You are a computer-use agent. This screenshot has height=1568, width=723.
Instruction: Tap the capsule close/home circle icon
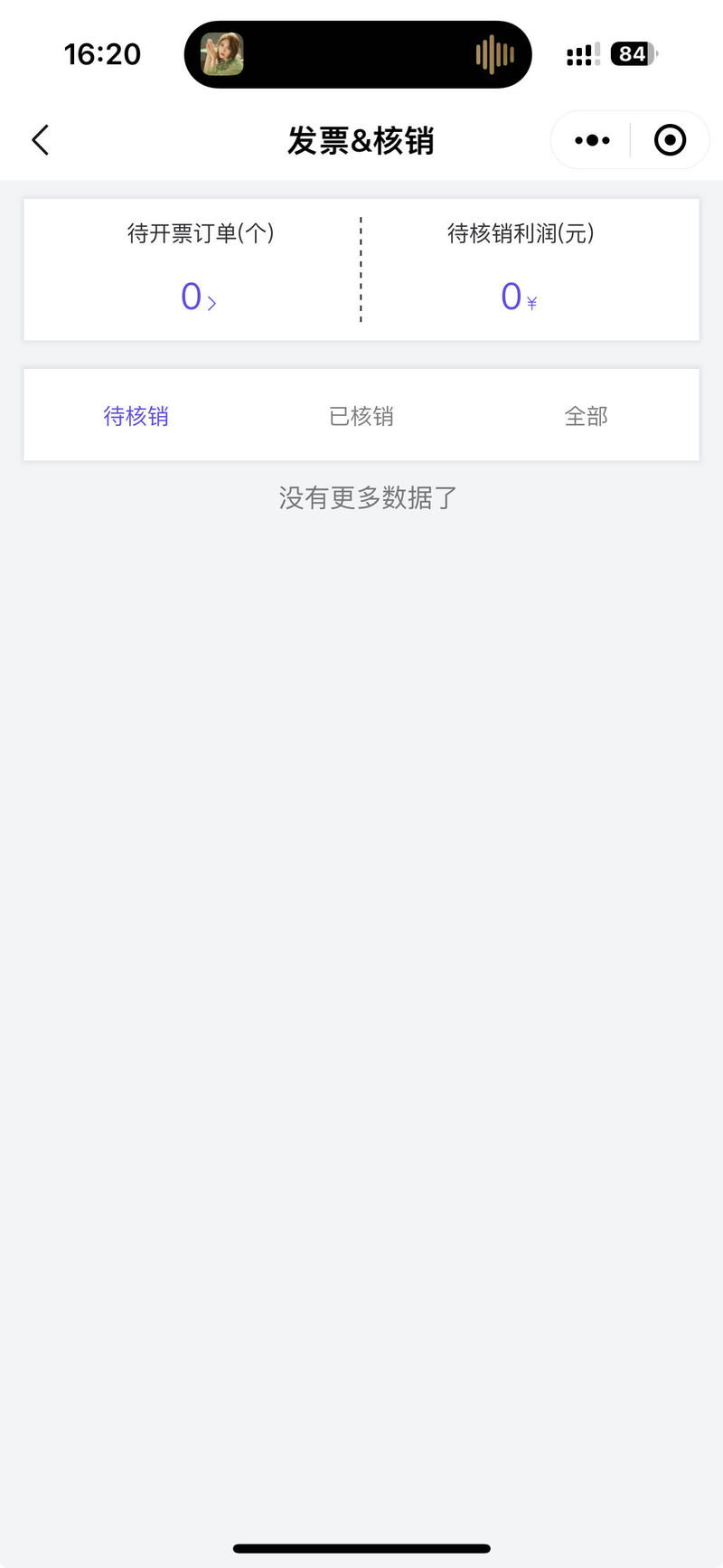pos(669,140)
